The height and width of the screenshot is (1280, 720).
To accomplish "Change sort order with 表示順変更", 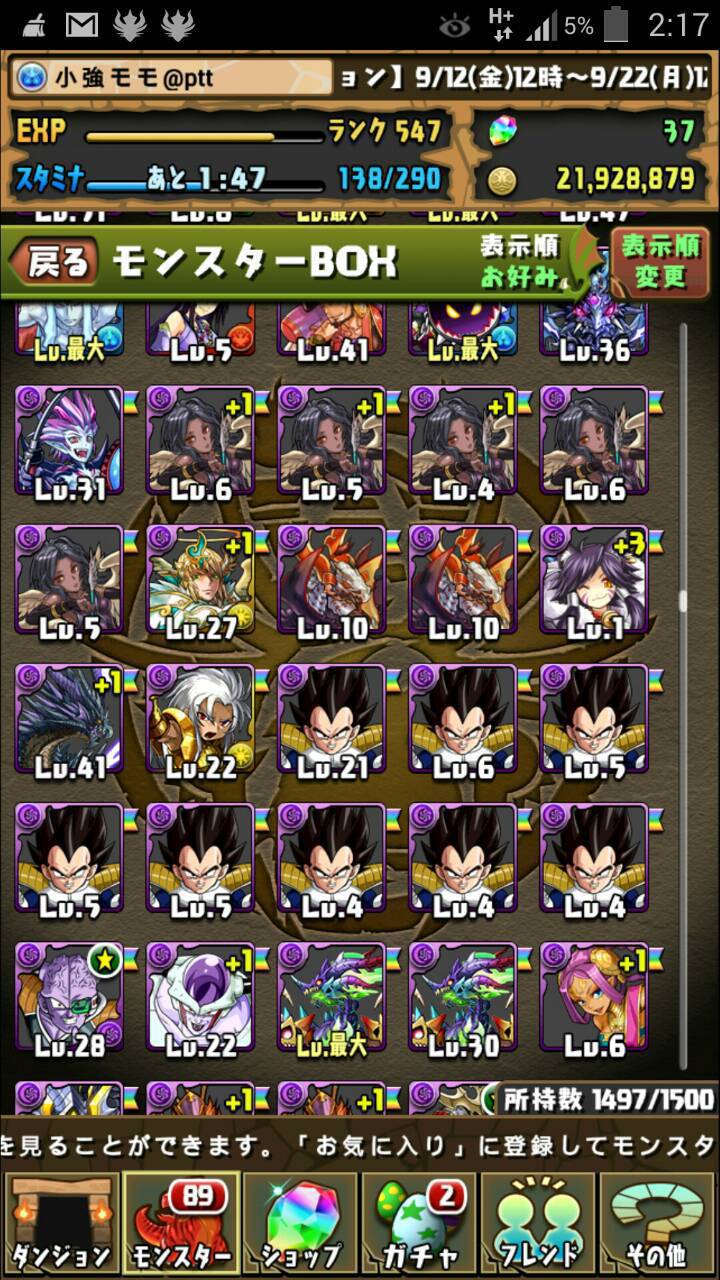I will (660, 261).
